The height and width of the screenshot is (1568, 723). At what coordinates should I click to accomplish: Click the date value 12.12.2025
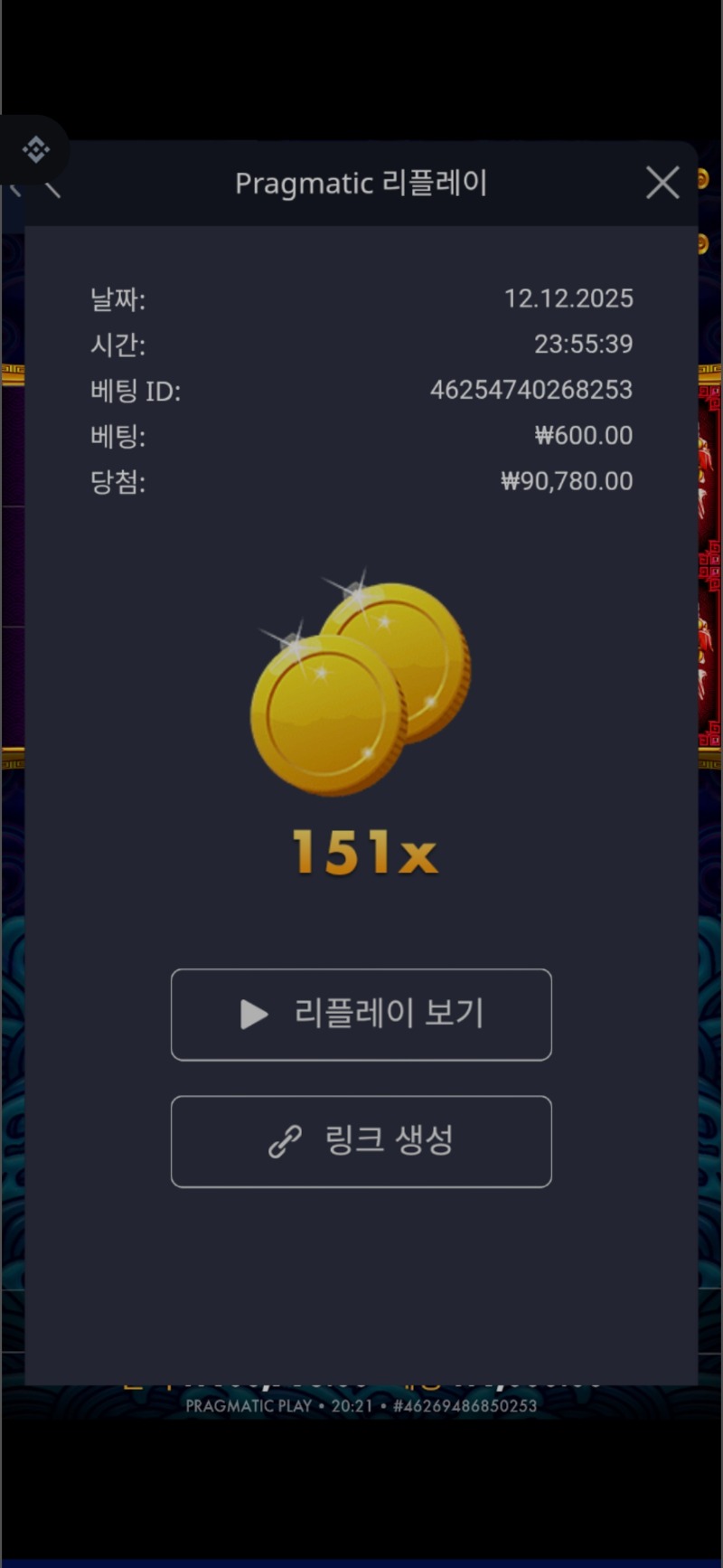pyautogui.click(x=570, y=298)
